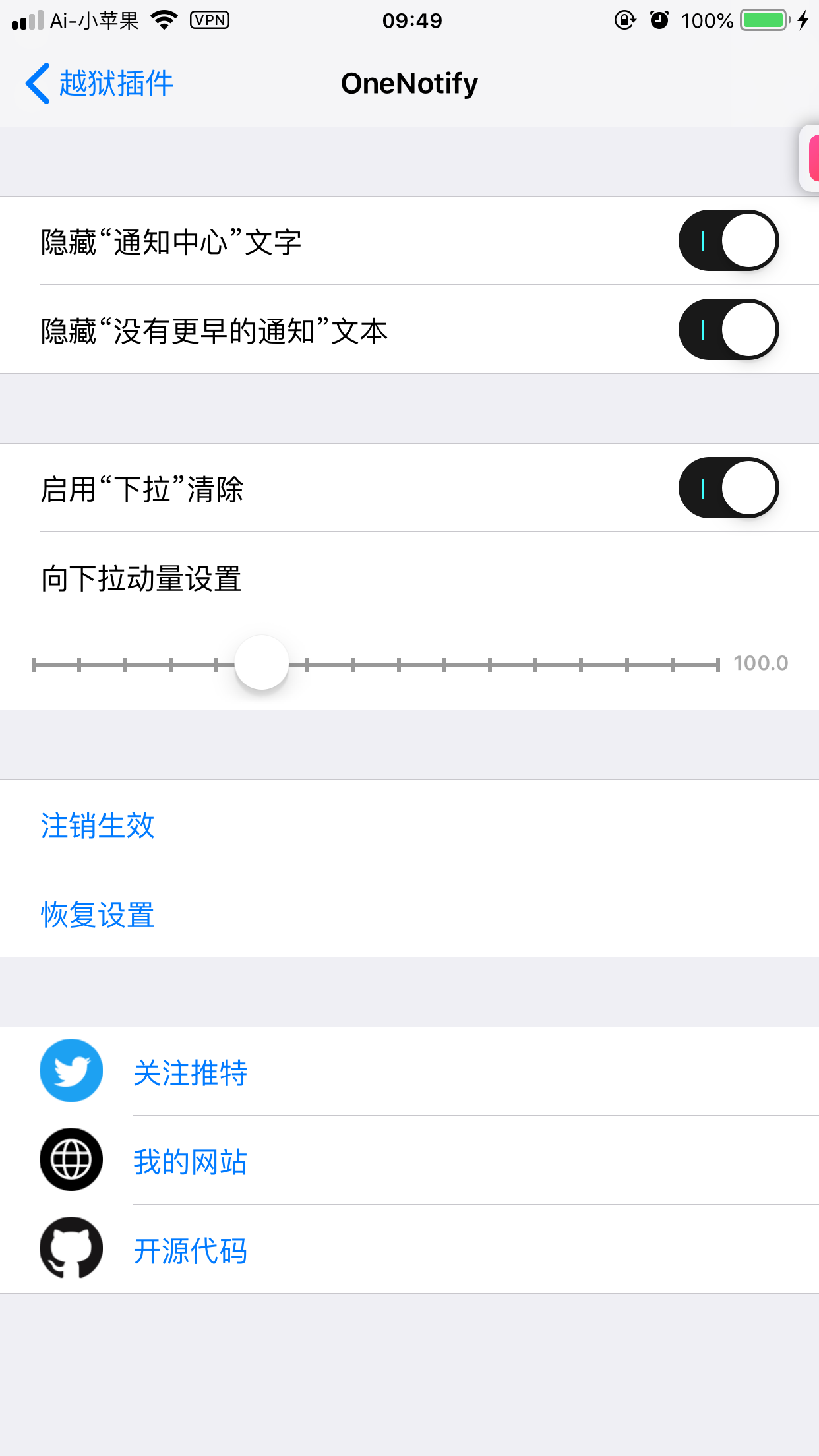819x1456 pixels.
Task: Open the Twitter bird icon
Action: point(71,1072)
